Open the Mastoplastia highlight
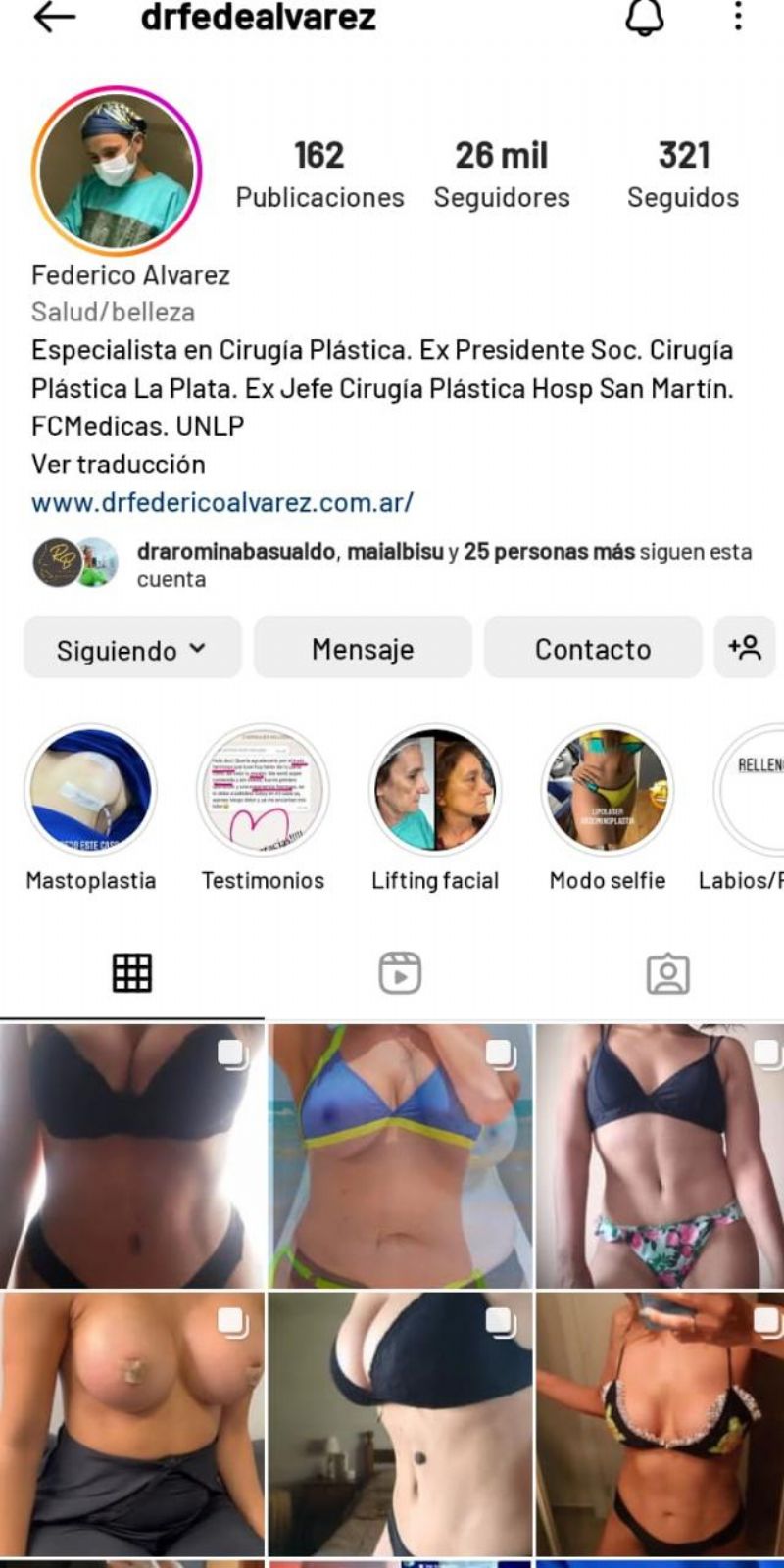 (x=90, y=790)
